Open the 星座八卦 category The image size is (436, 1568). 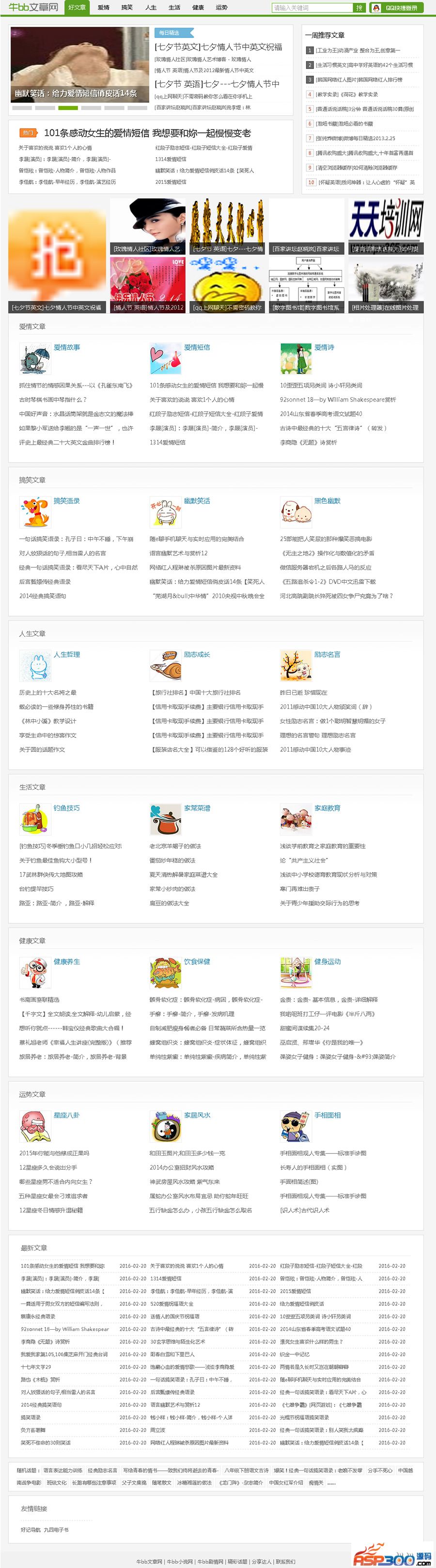66,1115
